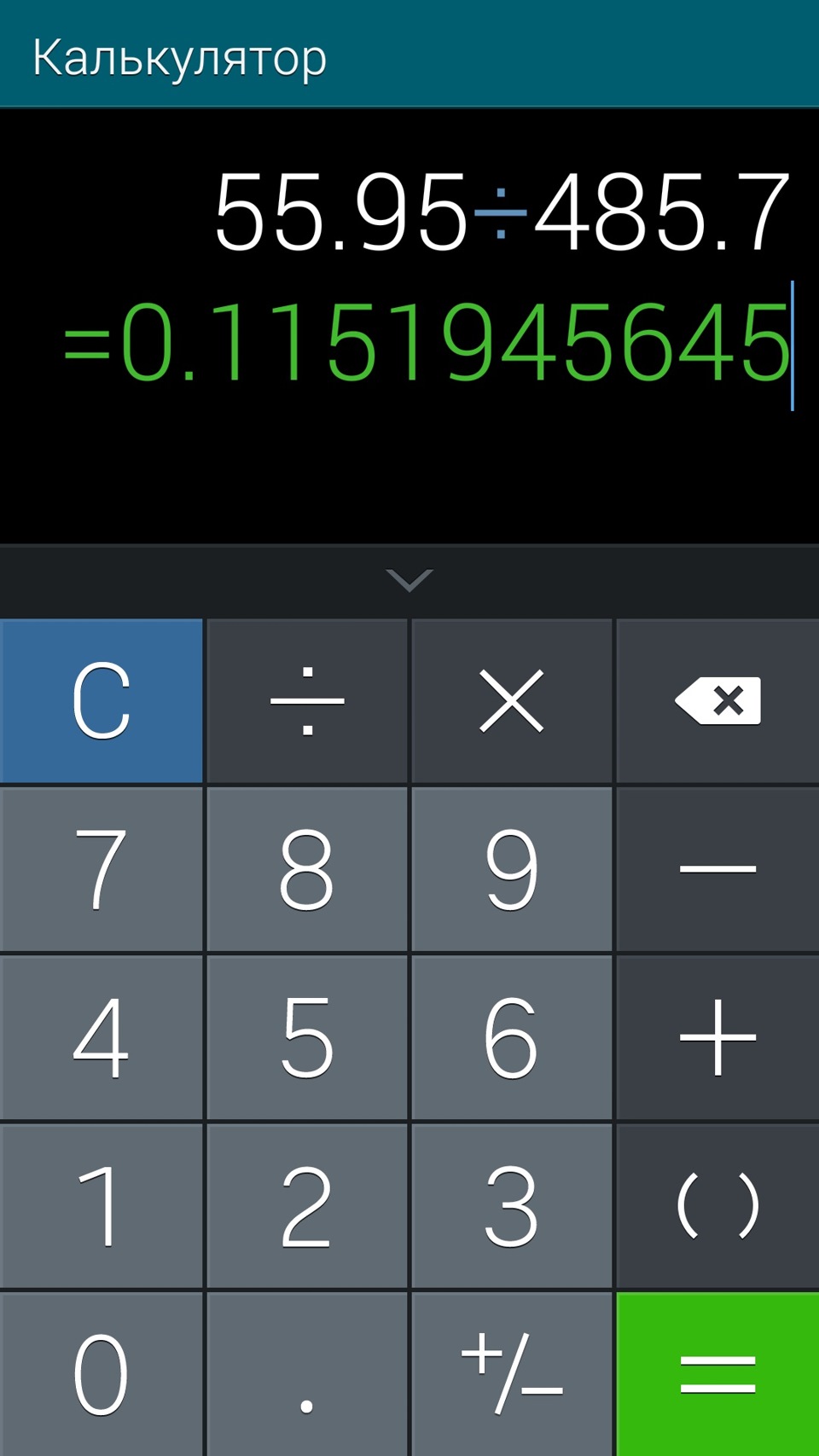Enter digit 8
This screenshot has width=819, height=1456.
tap(306, 868)
